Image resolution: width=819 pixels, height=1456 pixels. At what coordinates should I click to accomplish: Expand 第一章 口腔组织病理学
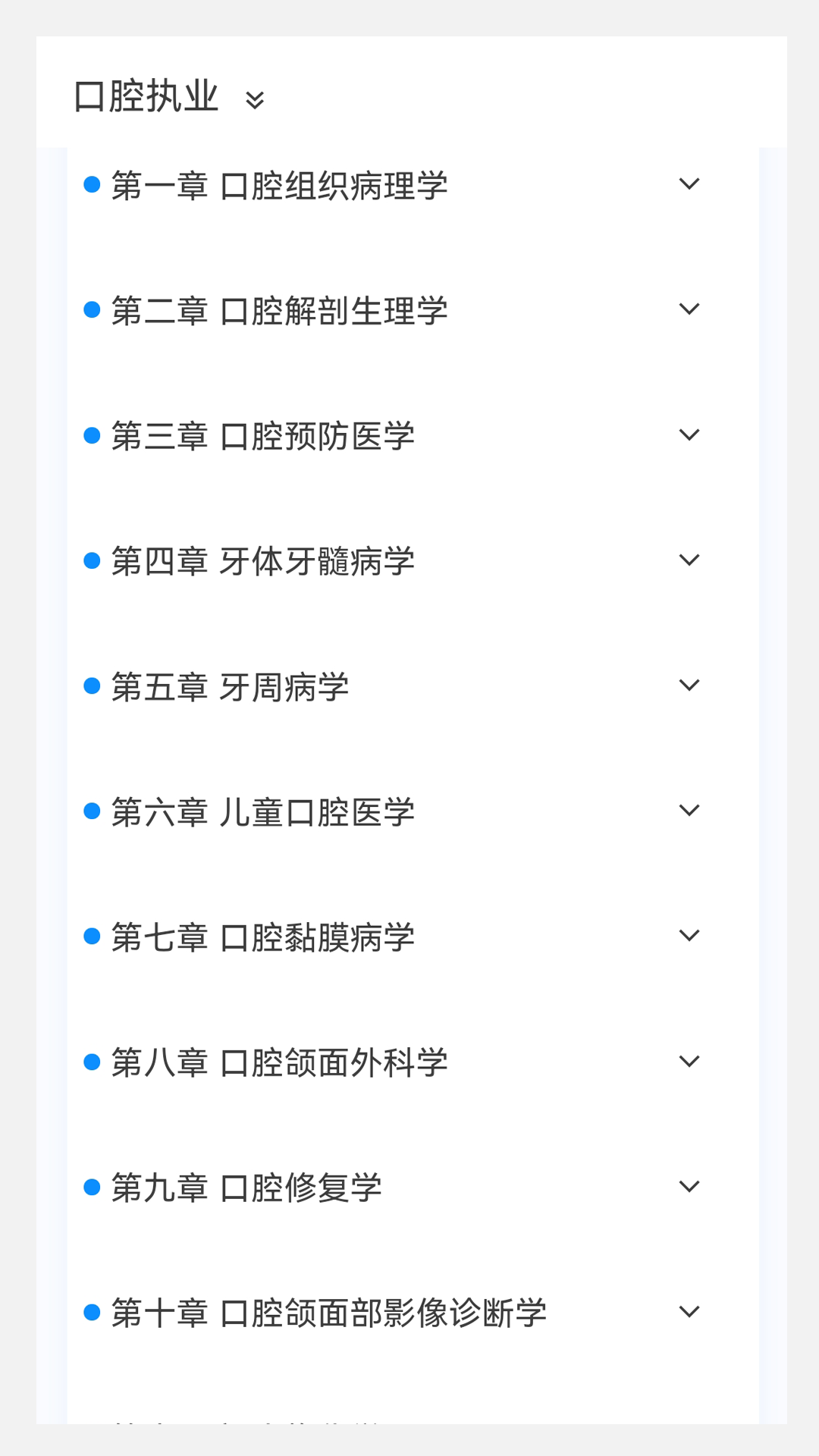tap(689, 184)
